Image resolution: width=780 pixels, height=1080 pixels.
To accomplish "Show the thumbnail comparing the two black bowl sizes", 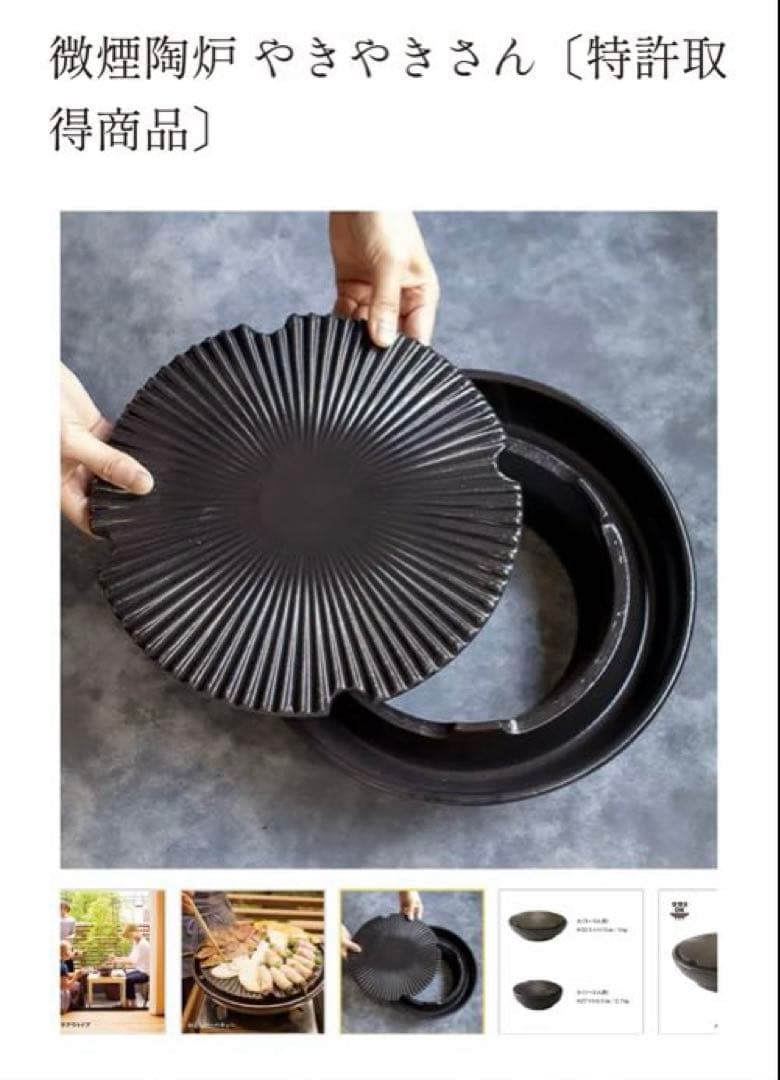I will click(x=570, y=961).
